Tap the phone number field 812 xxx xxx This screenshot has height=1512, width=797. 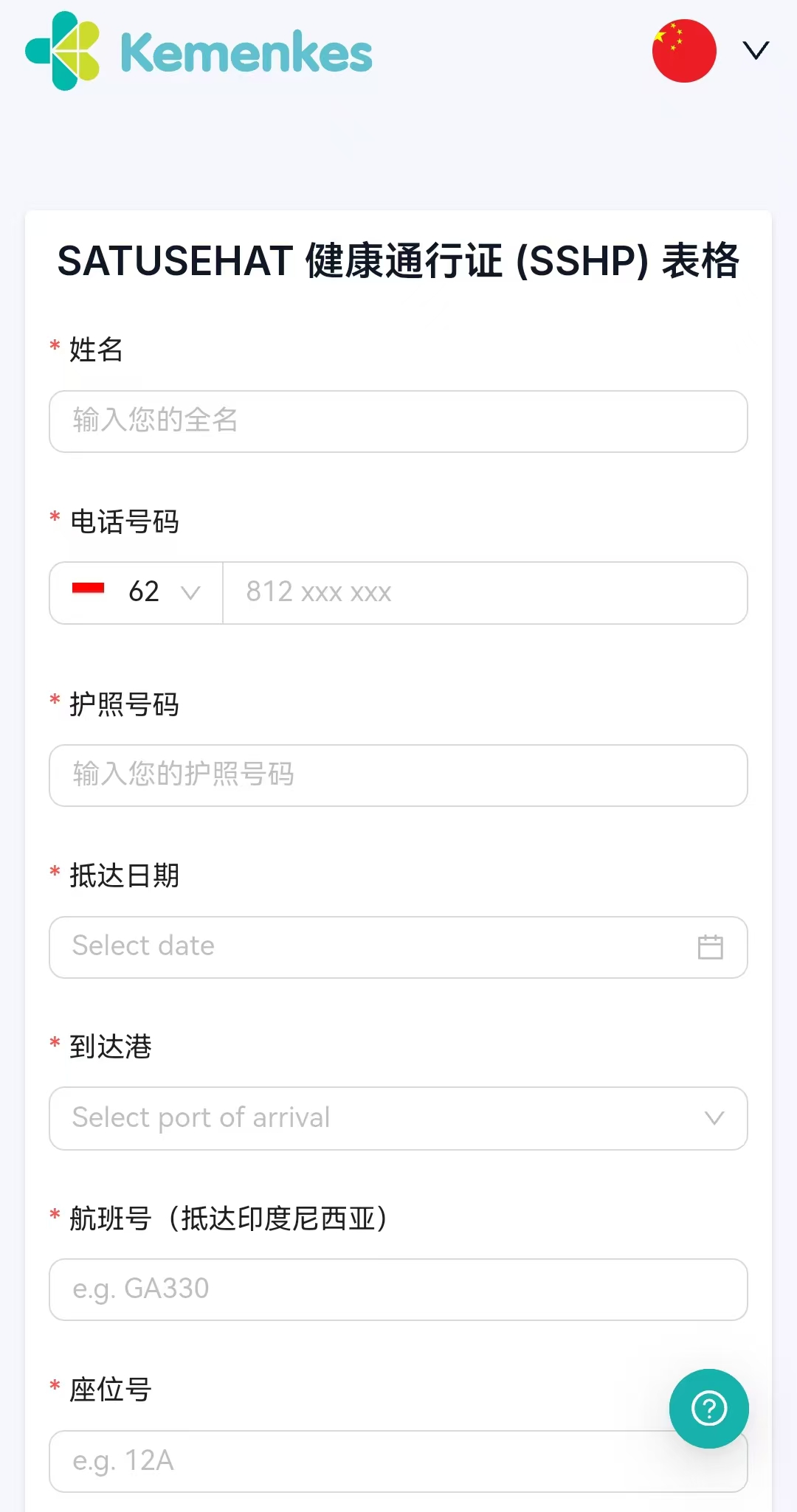coord(484,593)
